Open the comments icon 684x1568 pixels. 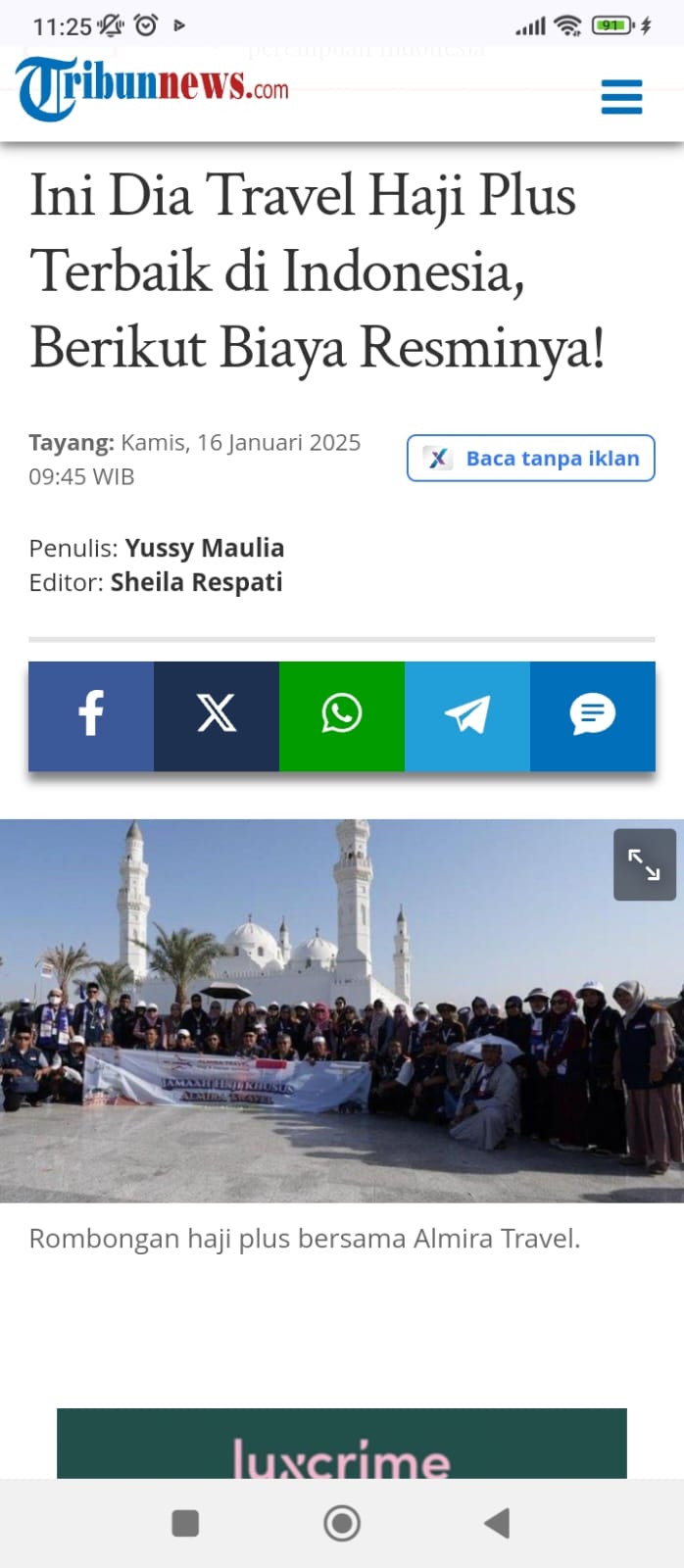pos(593,715)
